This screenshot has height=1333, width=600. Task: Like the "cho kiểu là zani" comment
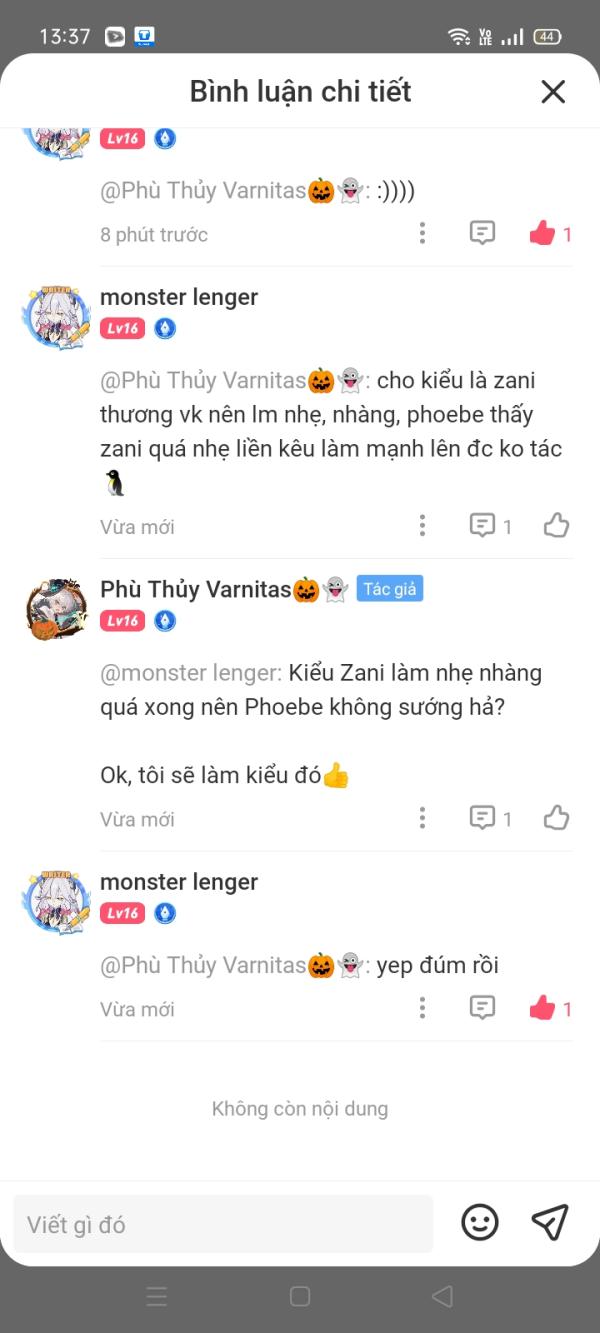pyautogui.click(x=556, y=525)
